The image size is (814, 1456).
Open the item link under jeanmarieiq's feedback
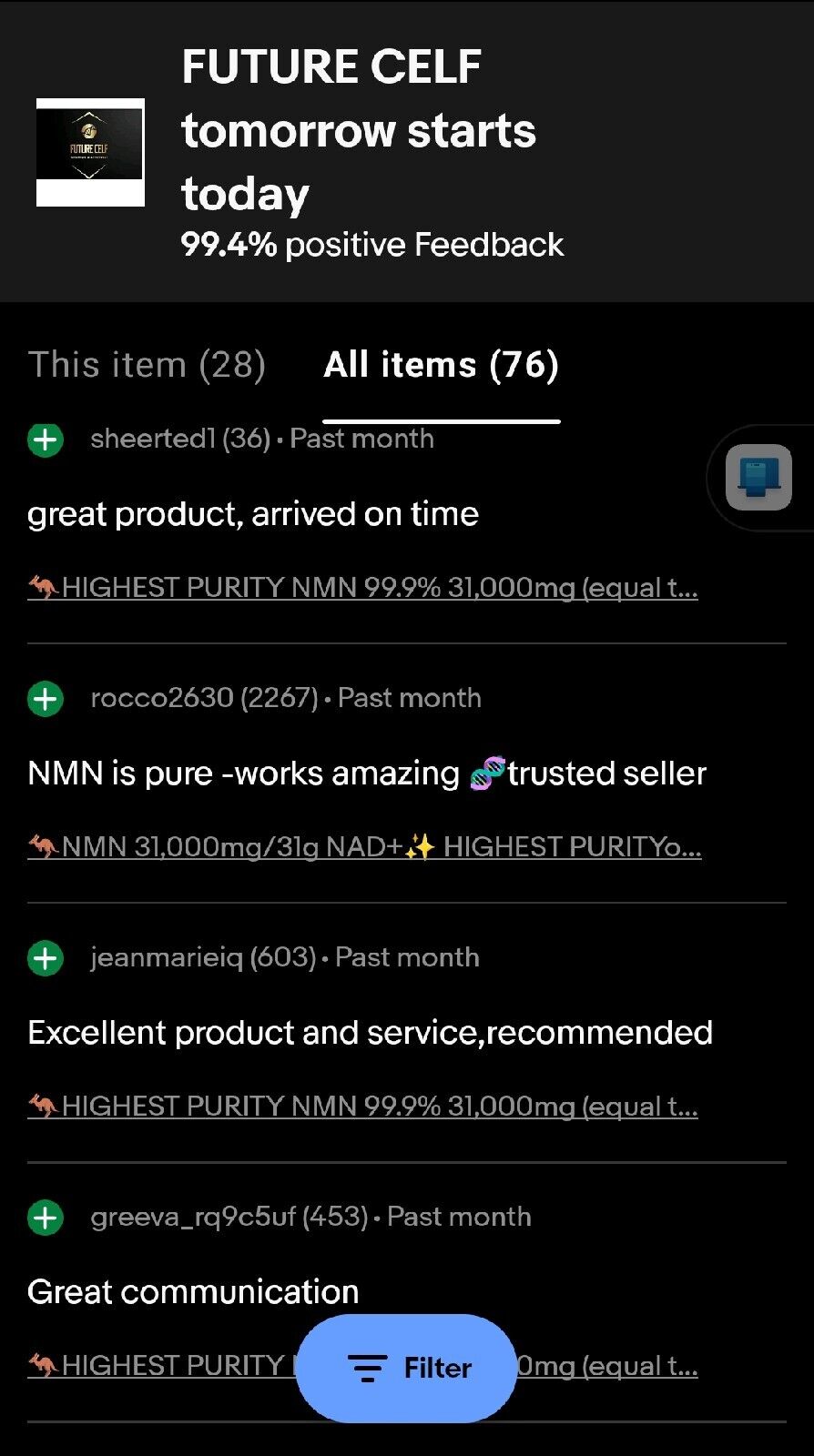[x=362, y=1107]
